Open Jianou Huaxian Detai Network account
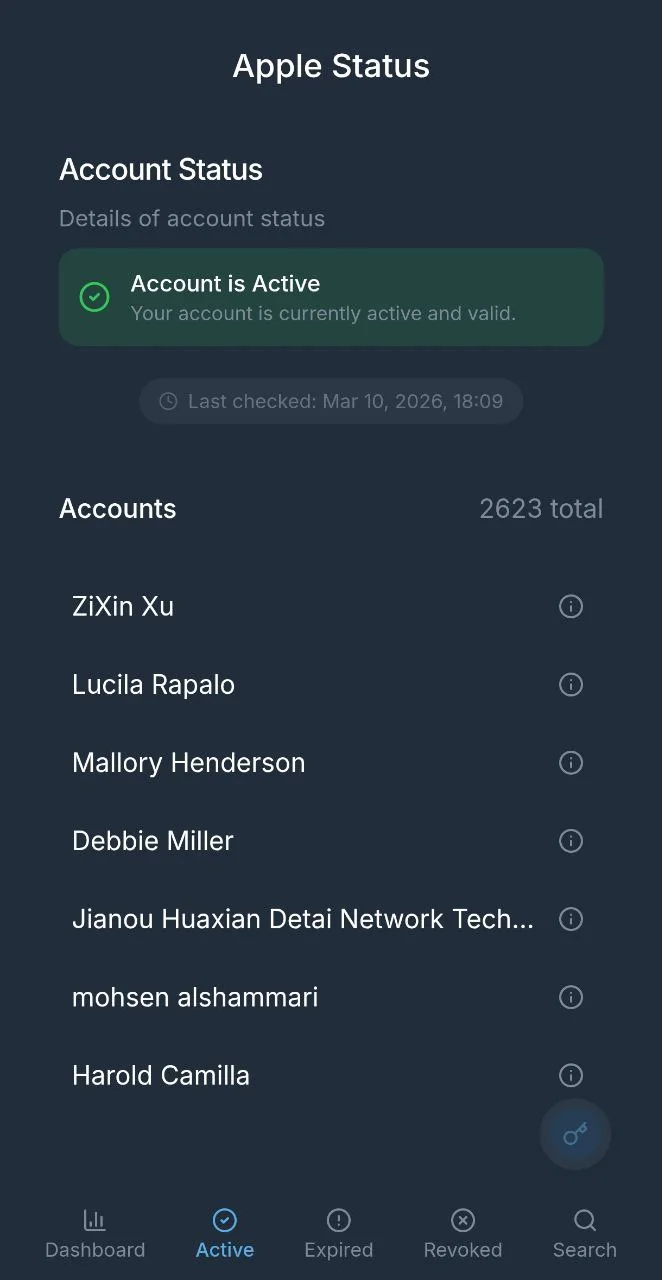 [331, 919]
